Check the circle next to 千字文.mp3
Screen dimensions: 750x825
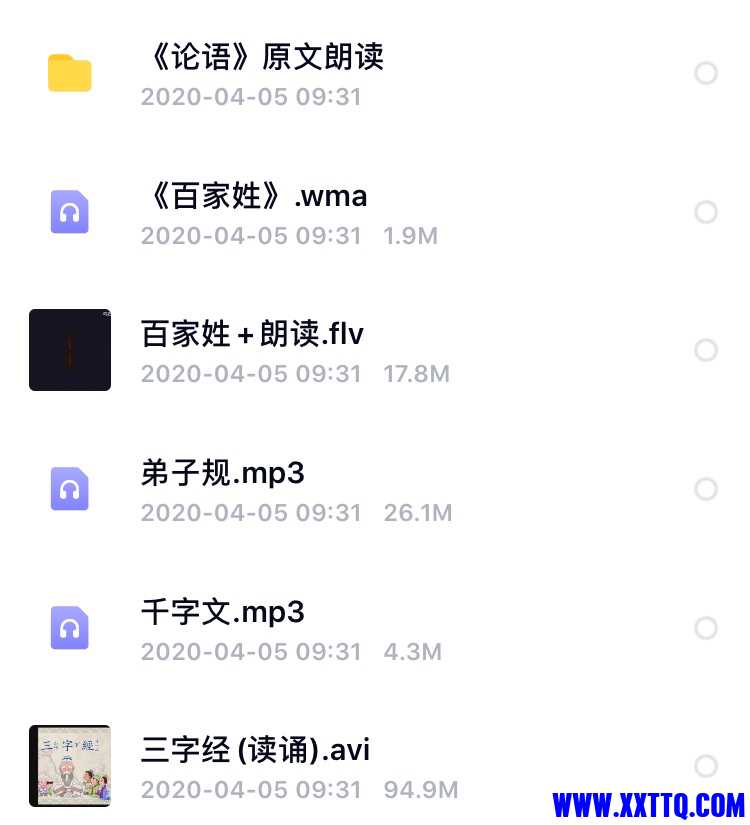pos(706,628)
